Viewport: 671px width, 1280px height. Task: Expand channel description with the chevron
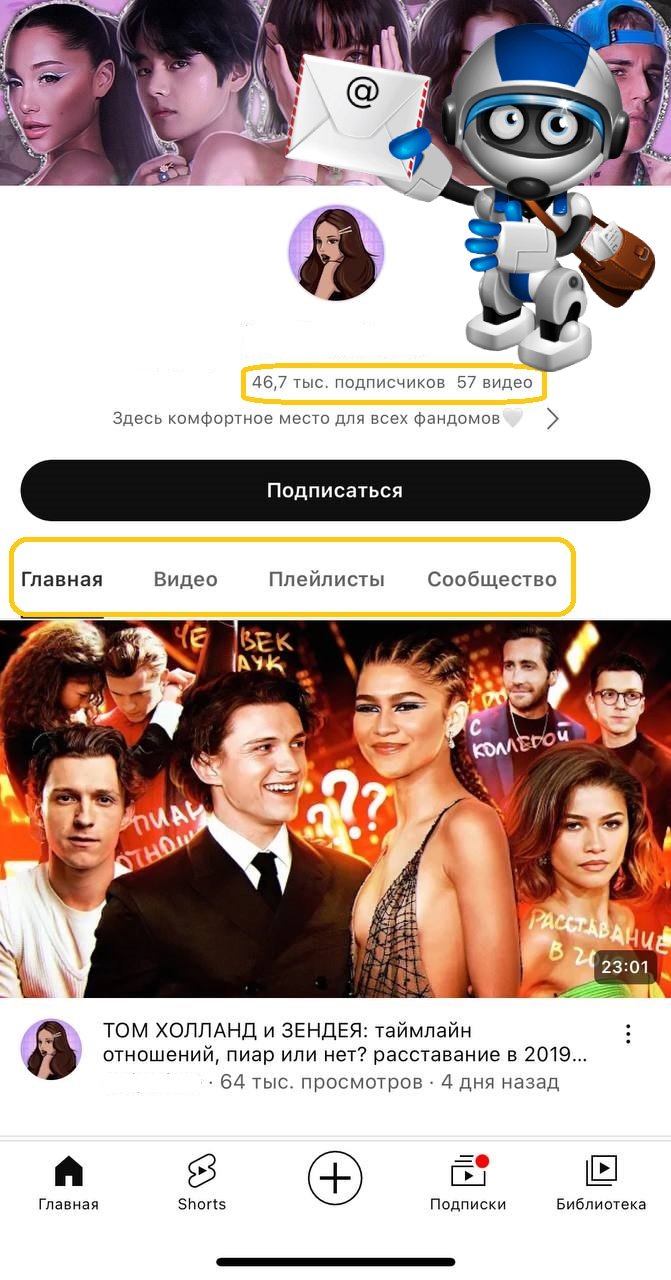pos(552,419)
